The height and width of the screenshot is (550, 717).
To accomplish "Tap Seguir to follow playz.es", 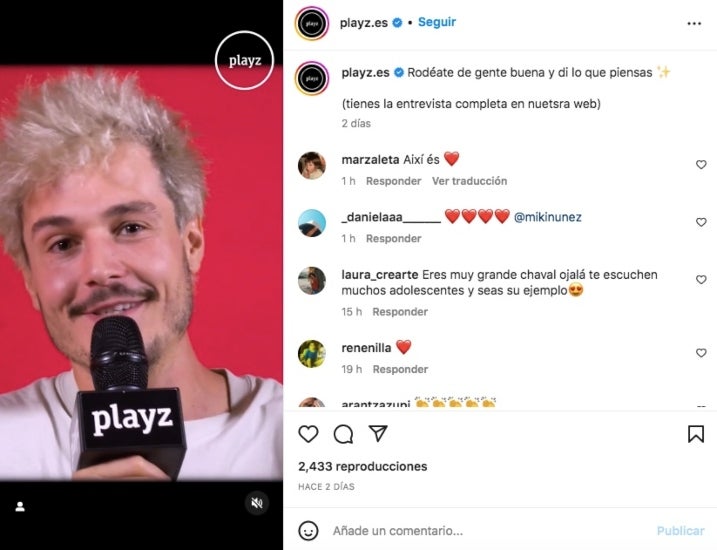I will 437,22.
